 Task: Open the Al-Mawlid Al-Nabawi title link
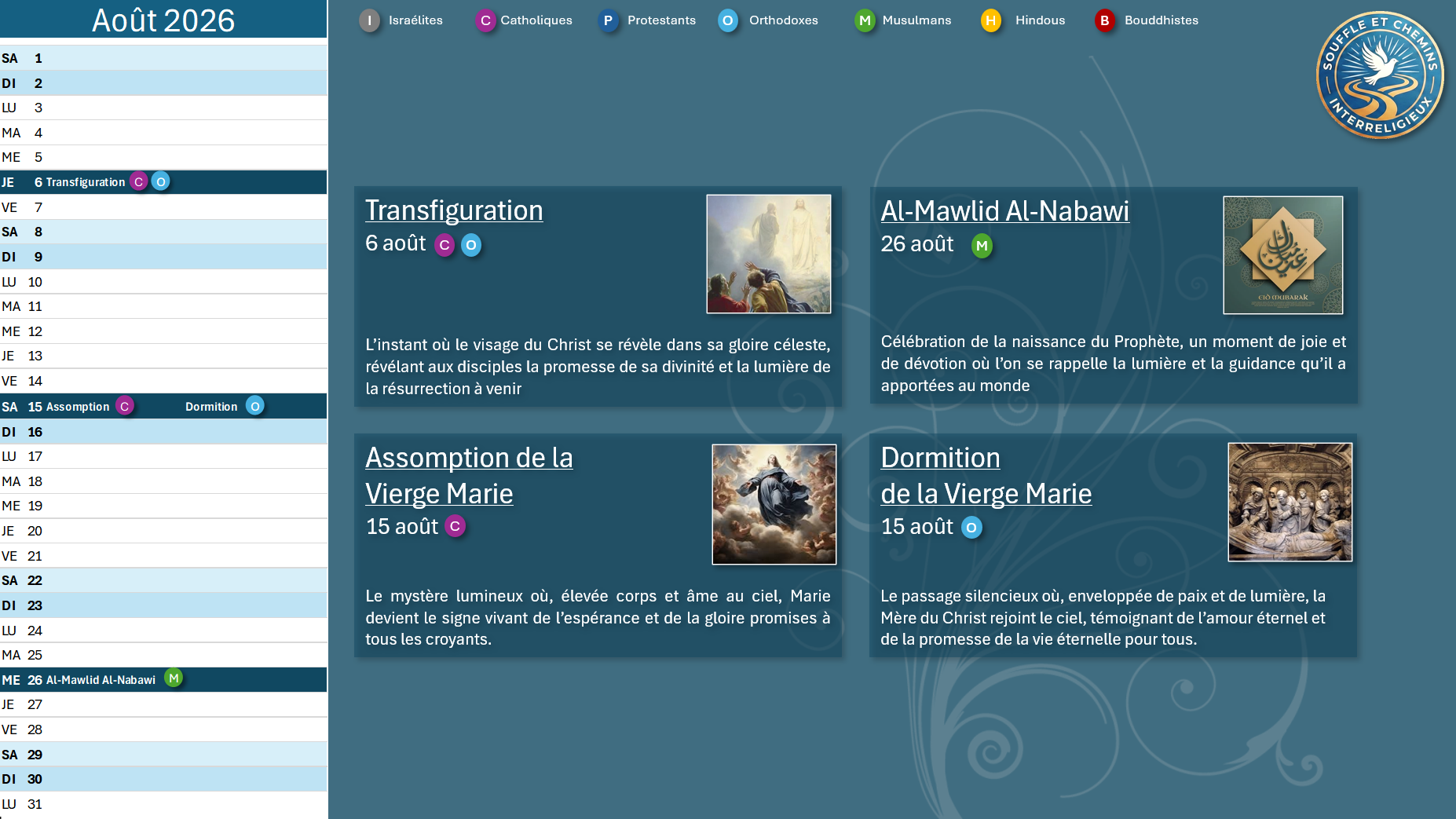1004,211
